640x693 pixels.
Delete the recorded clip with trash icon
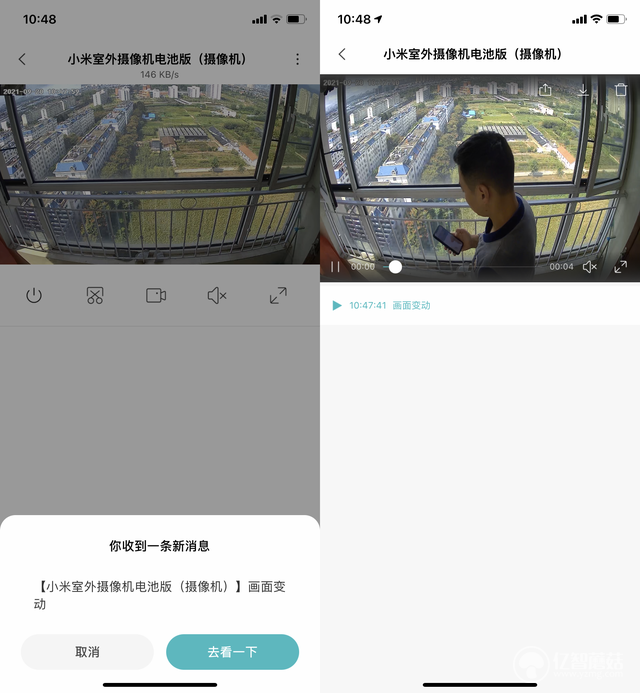pos(621,90)
